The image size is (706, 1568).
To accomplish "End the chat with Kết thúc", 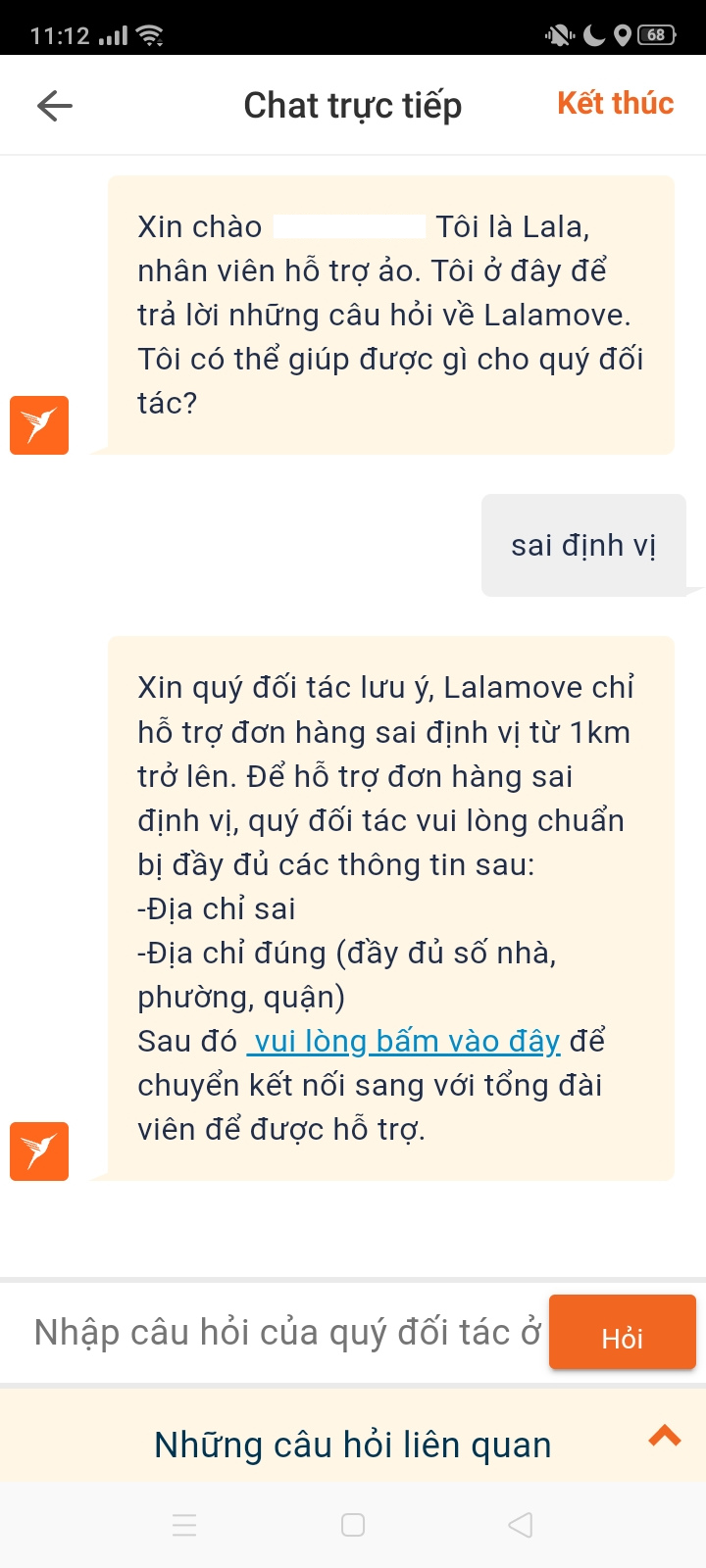I will pyautogui.click(x=615, y=104).
